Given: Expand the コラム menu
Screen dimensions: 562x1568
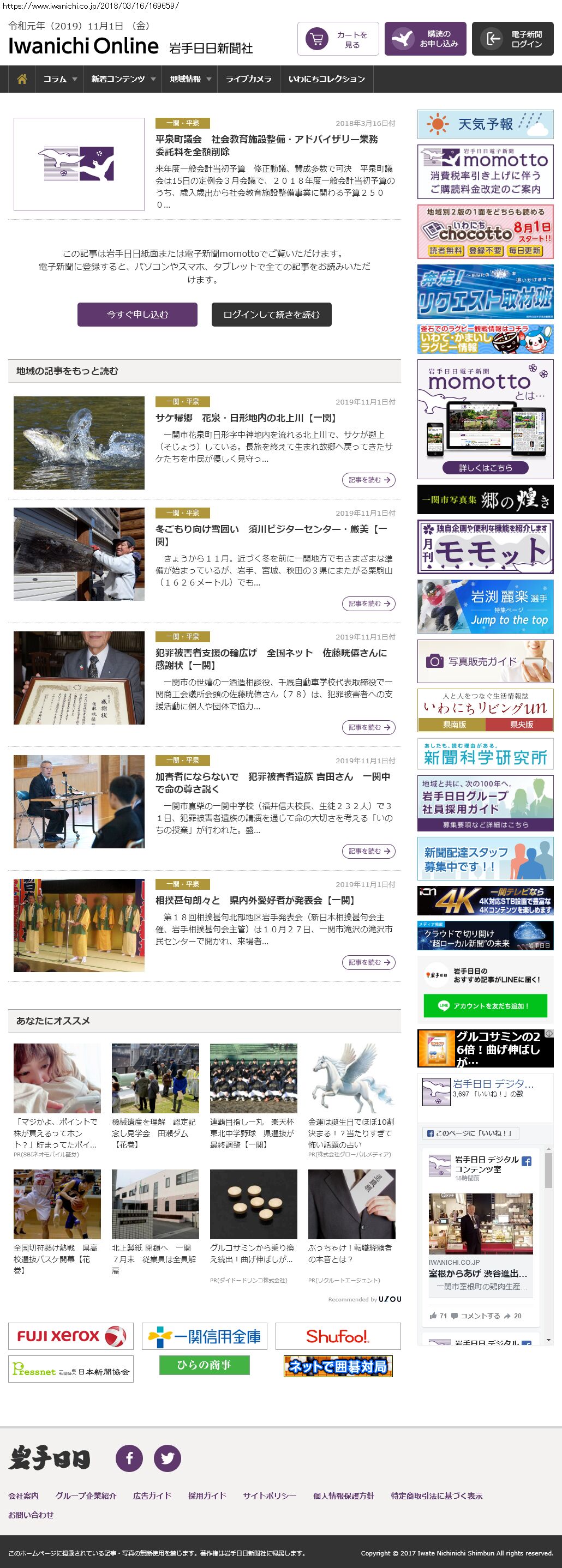Looking at the screenshot, I should (59, 79).
